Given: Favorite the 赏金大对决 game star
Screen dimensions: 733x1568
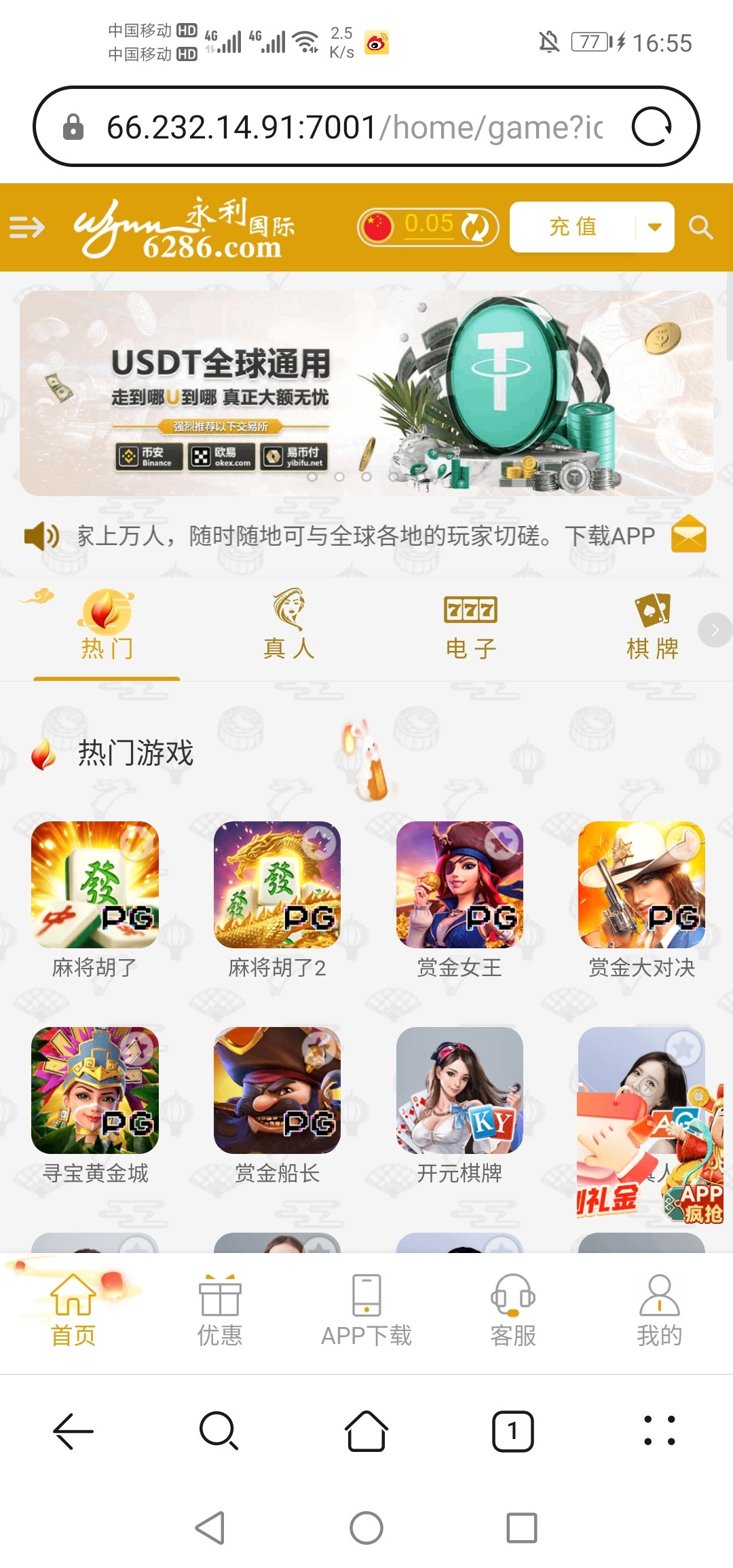Looking at the screenshot, I should click(x=684, y=842).
